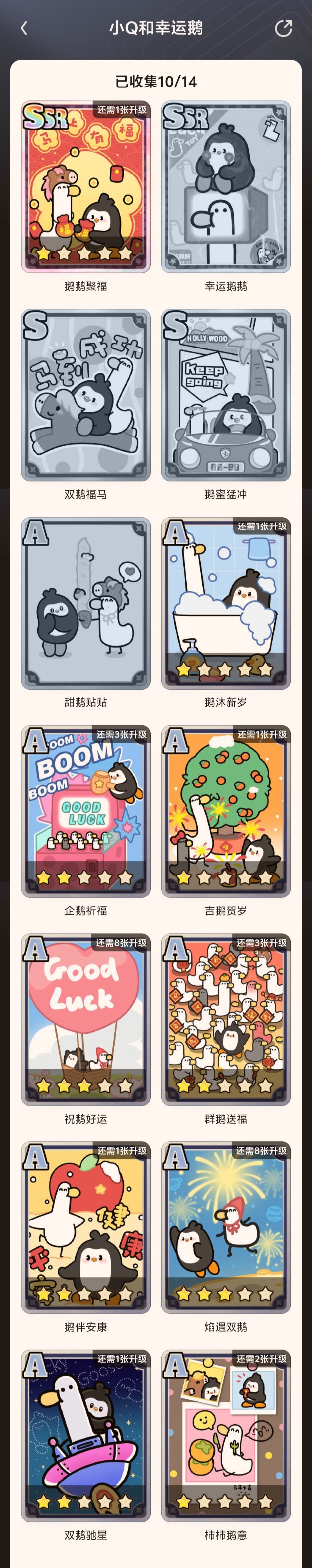Image resolution: width=312 pixels, height=1568 pixels.
Task: Open the uncollected 甜鹅贴贴 card
Action: (x=86, y=603)
